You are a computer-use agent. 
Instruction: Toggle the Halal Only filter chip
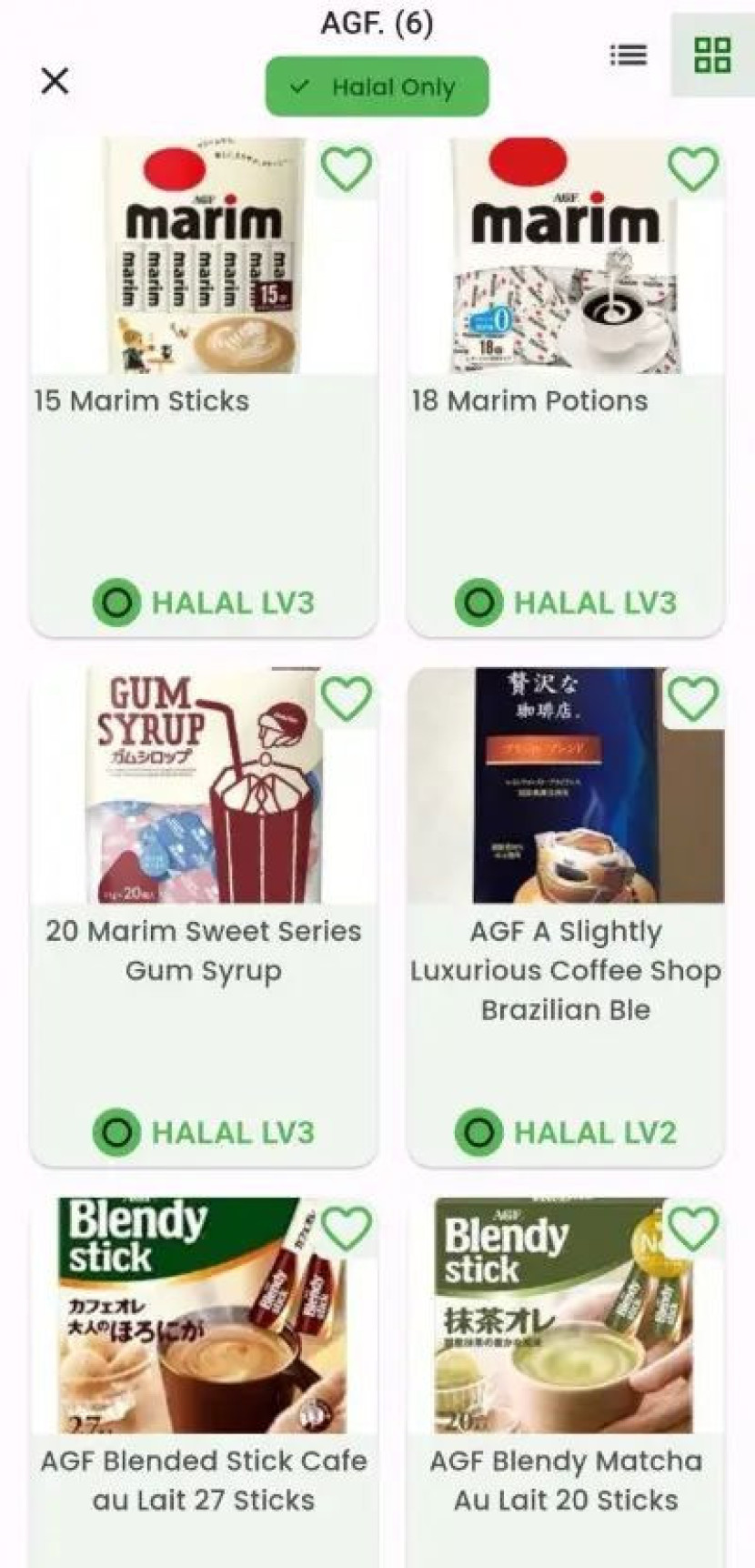pos(377,87)
